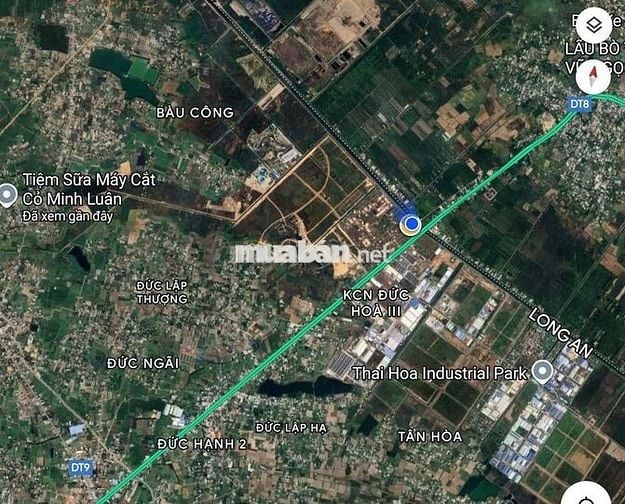The height and width of the screenshot is (504, 625).
Task: Open the map layers button
Action: pyautogui.click(x=594, y=24)
